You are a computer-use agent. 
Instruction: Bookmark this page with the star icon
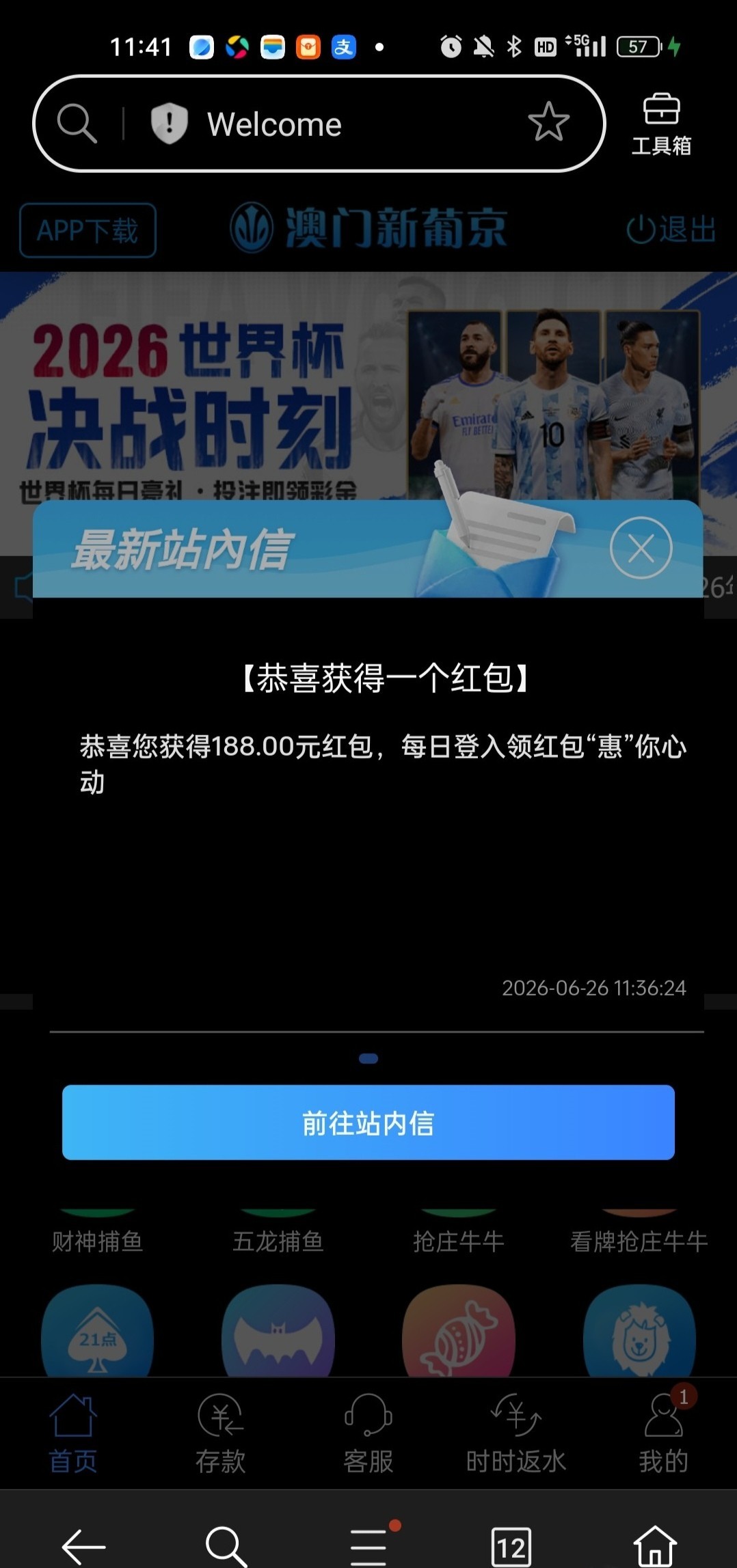(x=548, y=123)
